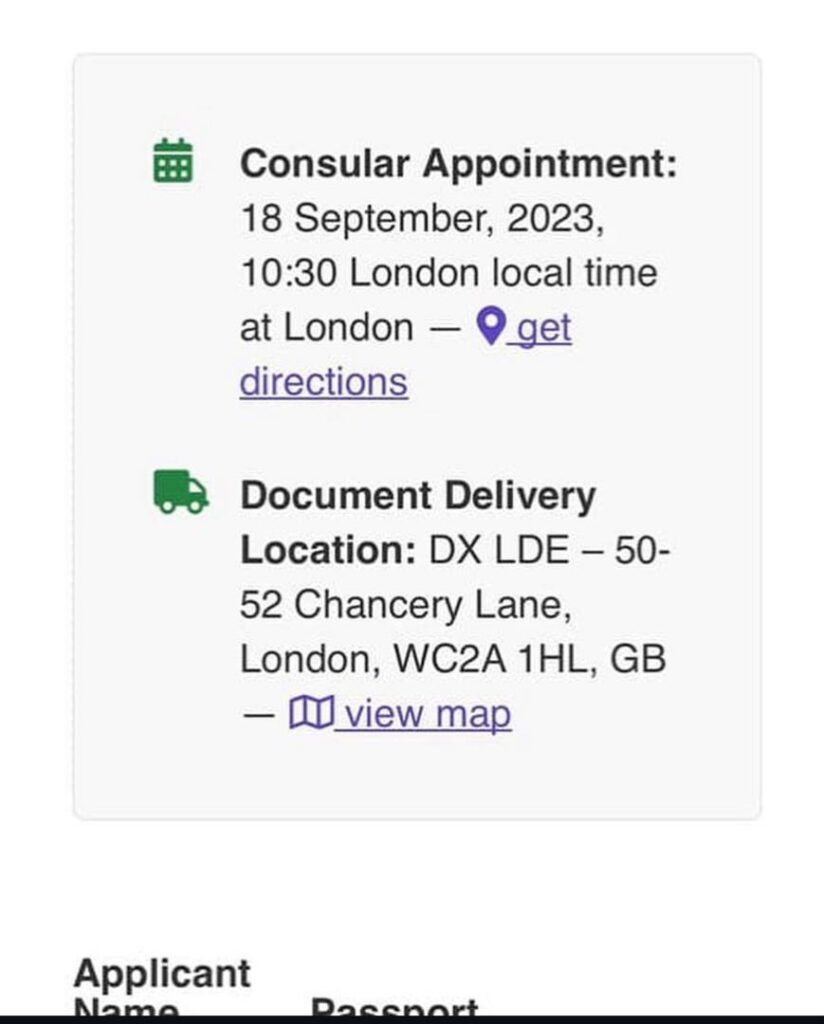
Task: Open view map link for document delivery location
Action: [x=424, y=715]
